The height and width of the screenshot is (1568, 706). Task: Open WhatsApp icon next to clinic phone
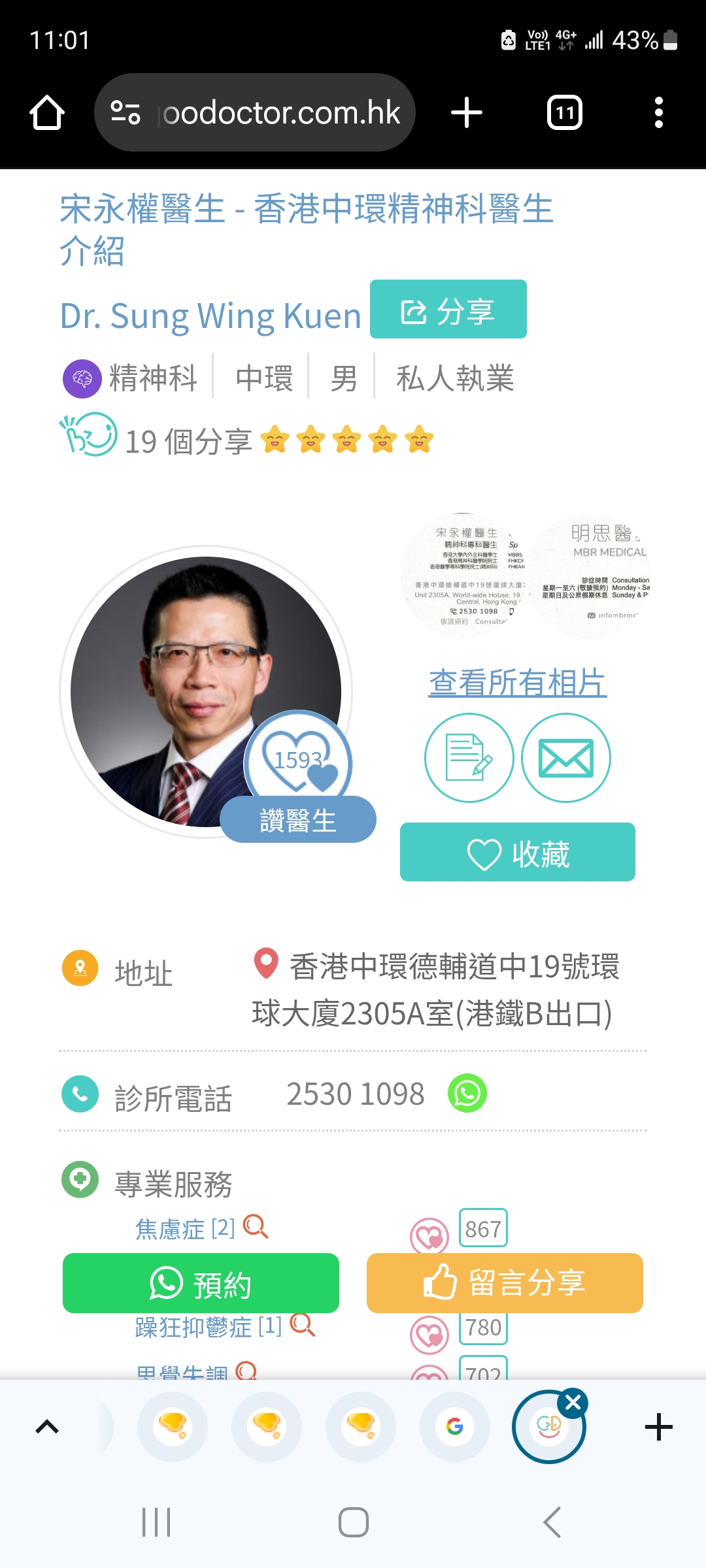tap(467, 1093)
